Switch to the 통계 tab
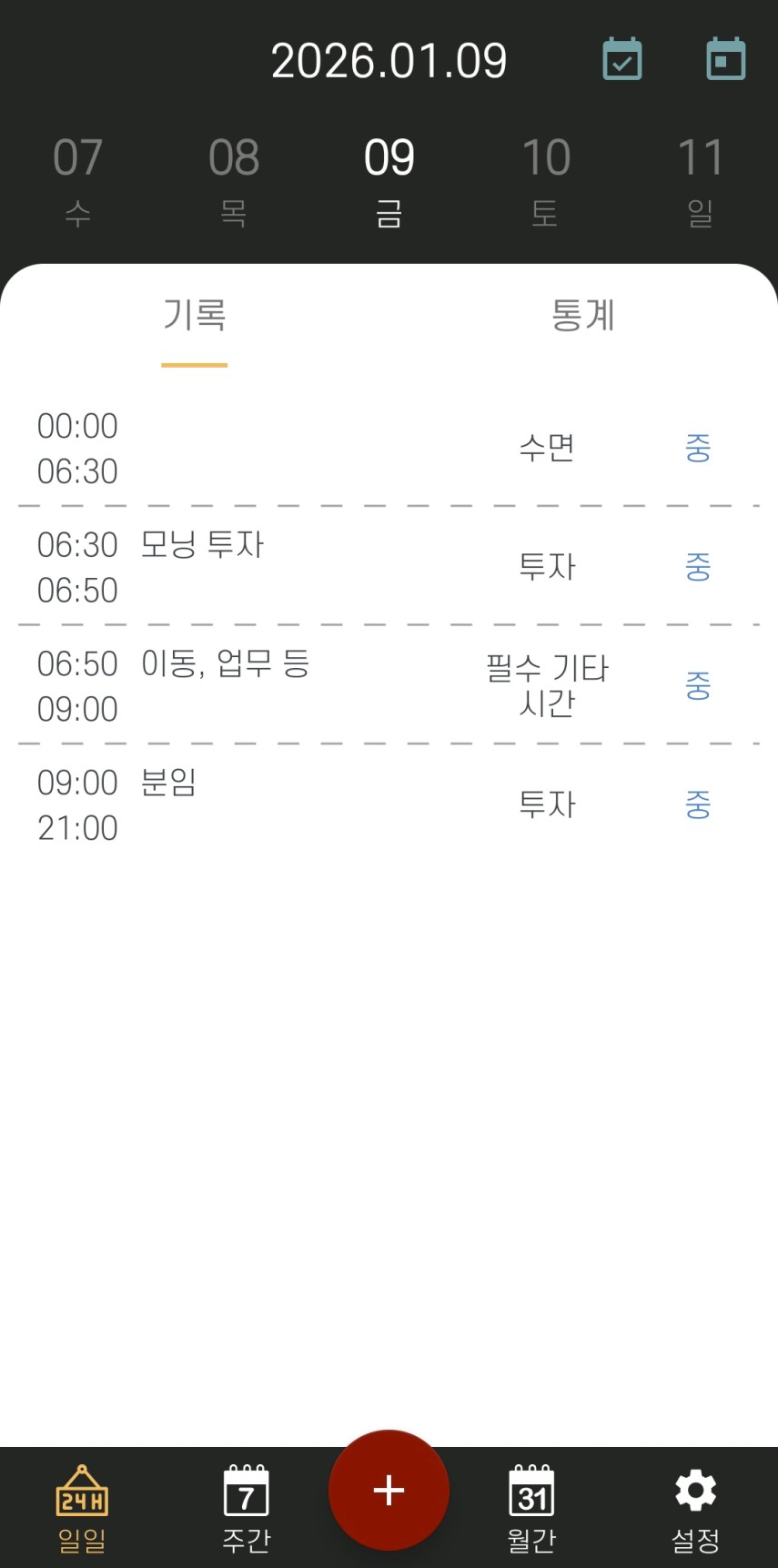The width and height of the screenshot is (778, 1568). coord(583,316)
